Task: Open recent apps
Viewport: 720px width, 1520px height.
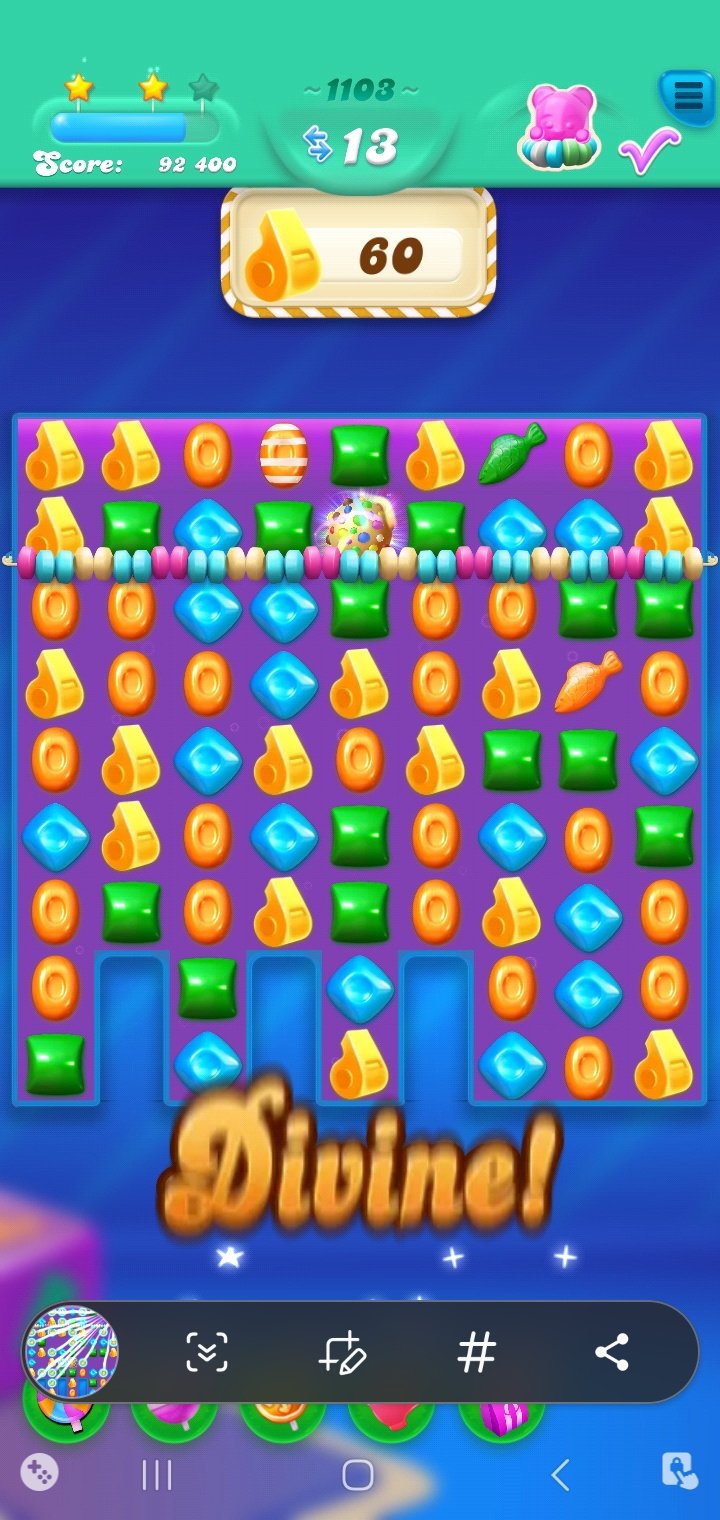Action: click(157, 1474)
